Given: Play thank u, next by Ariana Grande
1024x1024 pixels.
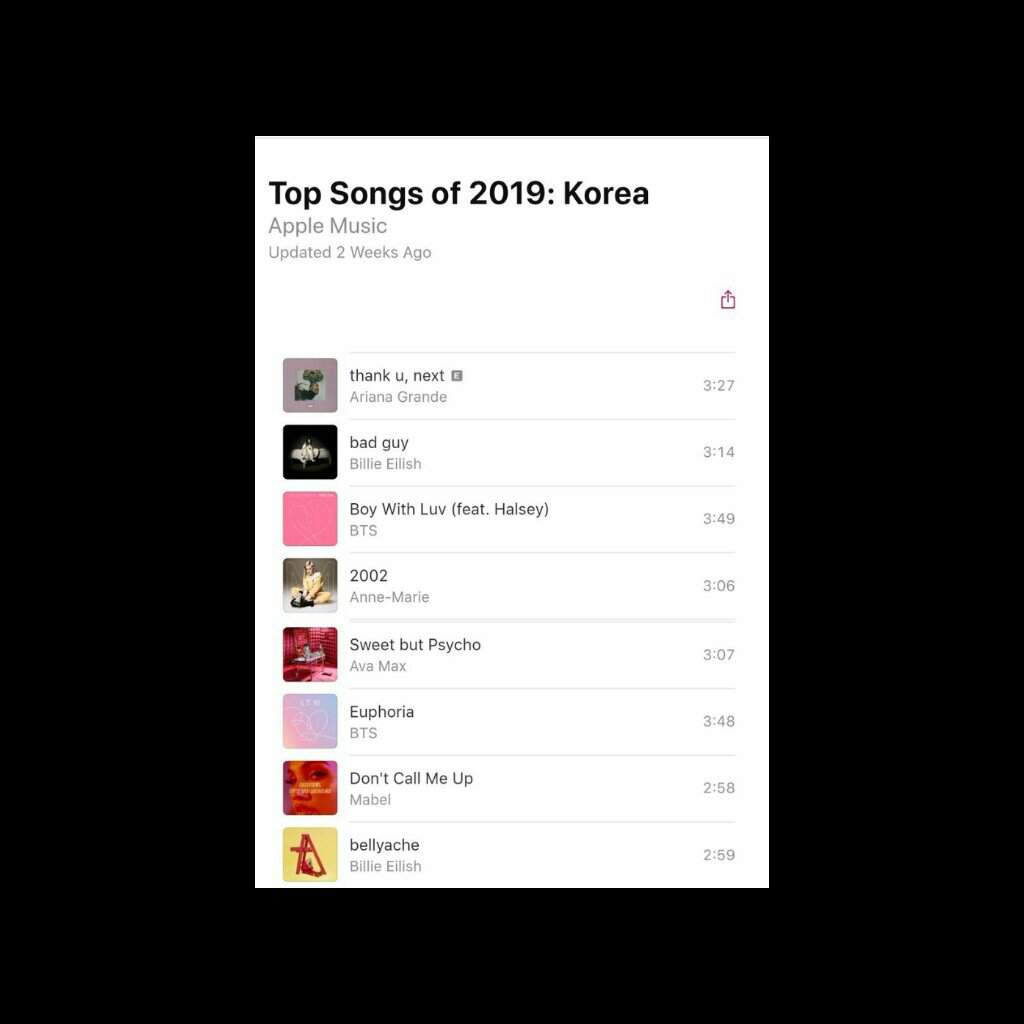Looking at the screenshot, I should (398, 386).
